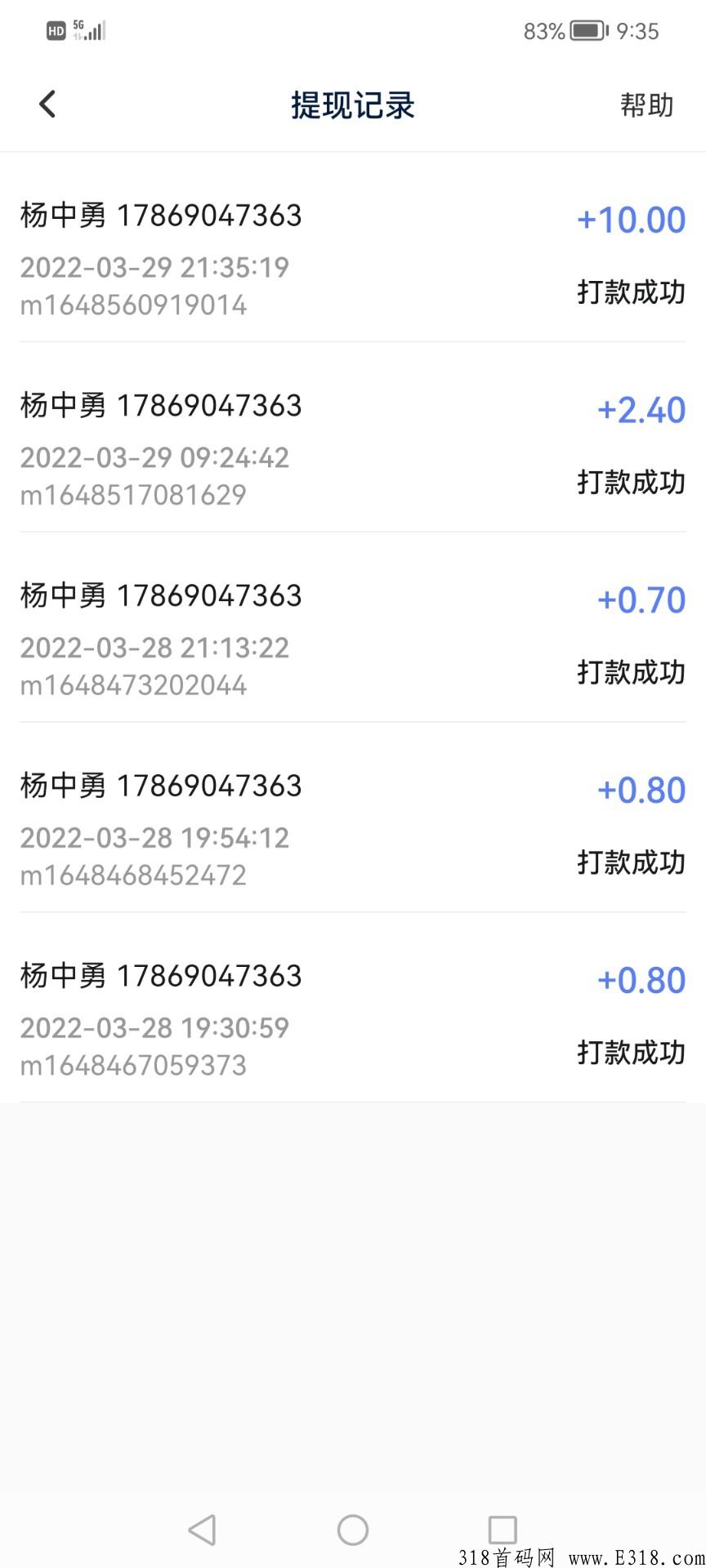The width and height of the screenshot is (706, 1568).
Task: Tap the system home button
Action: click(x=353, y=1530)
